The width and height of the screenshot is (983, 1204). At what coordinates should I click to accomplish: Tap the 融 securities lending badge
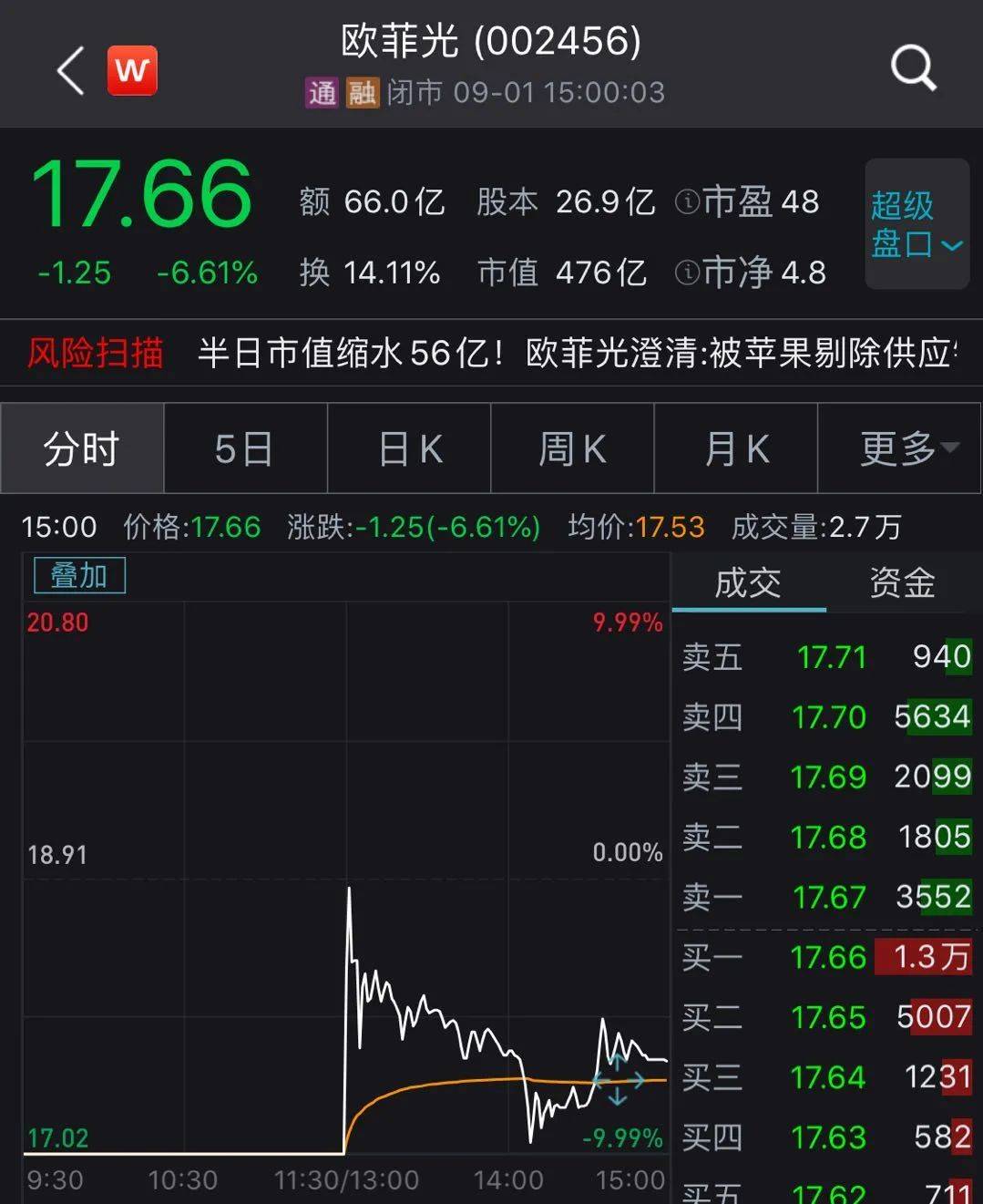point(364,93)
